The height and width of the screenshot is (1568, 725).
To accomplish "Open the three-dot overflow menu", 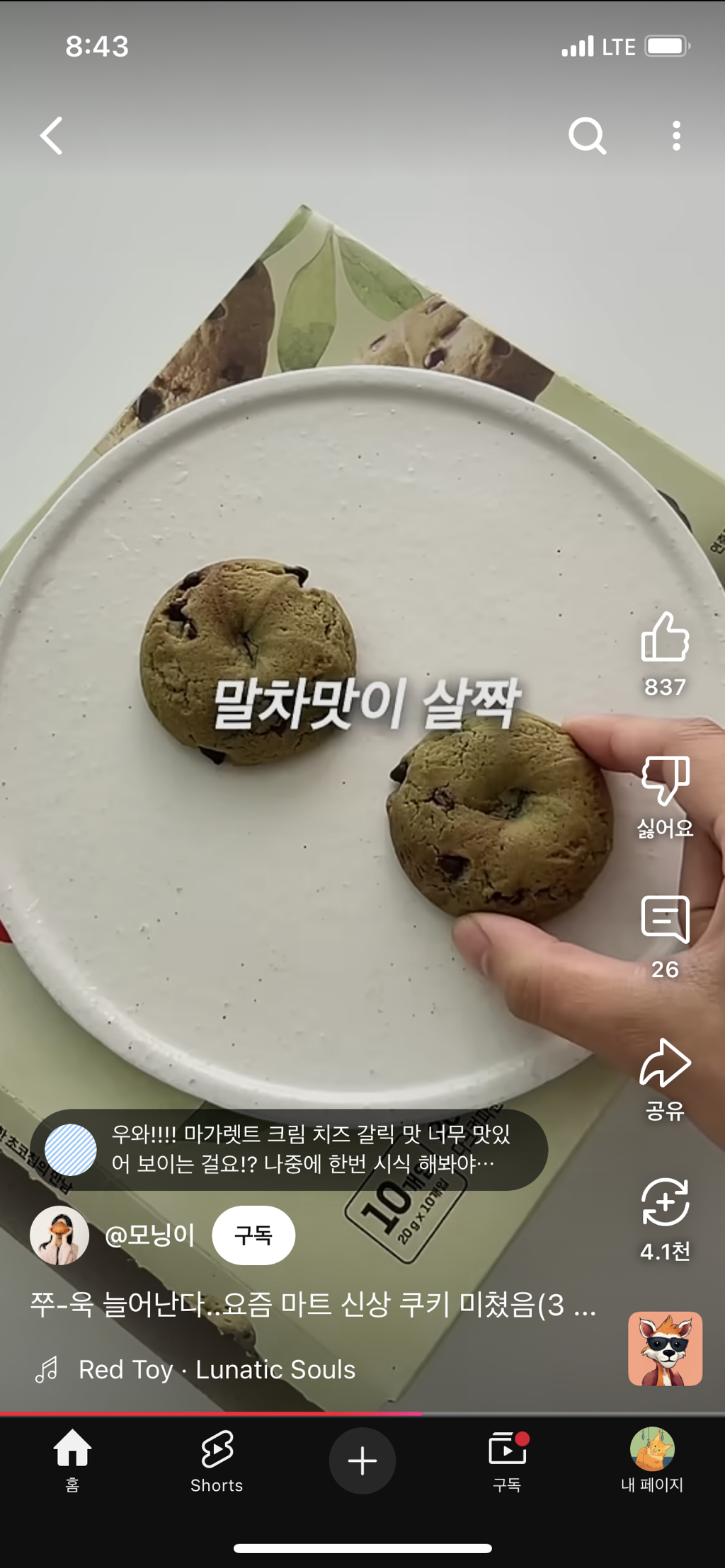I will tap(676, 136).
